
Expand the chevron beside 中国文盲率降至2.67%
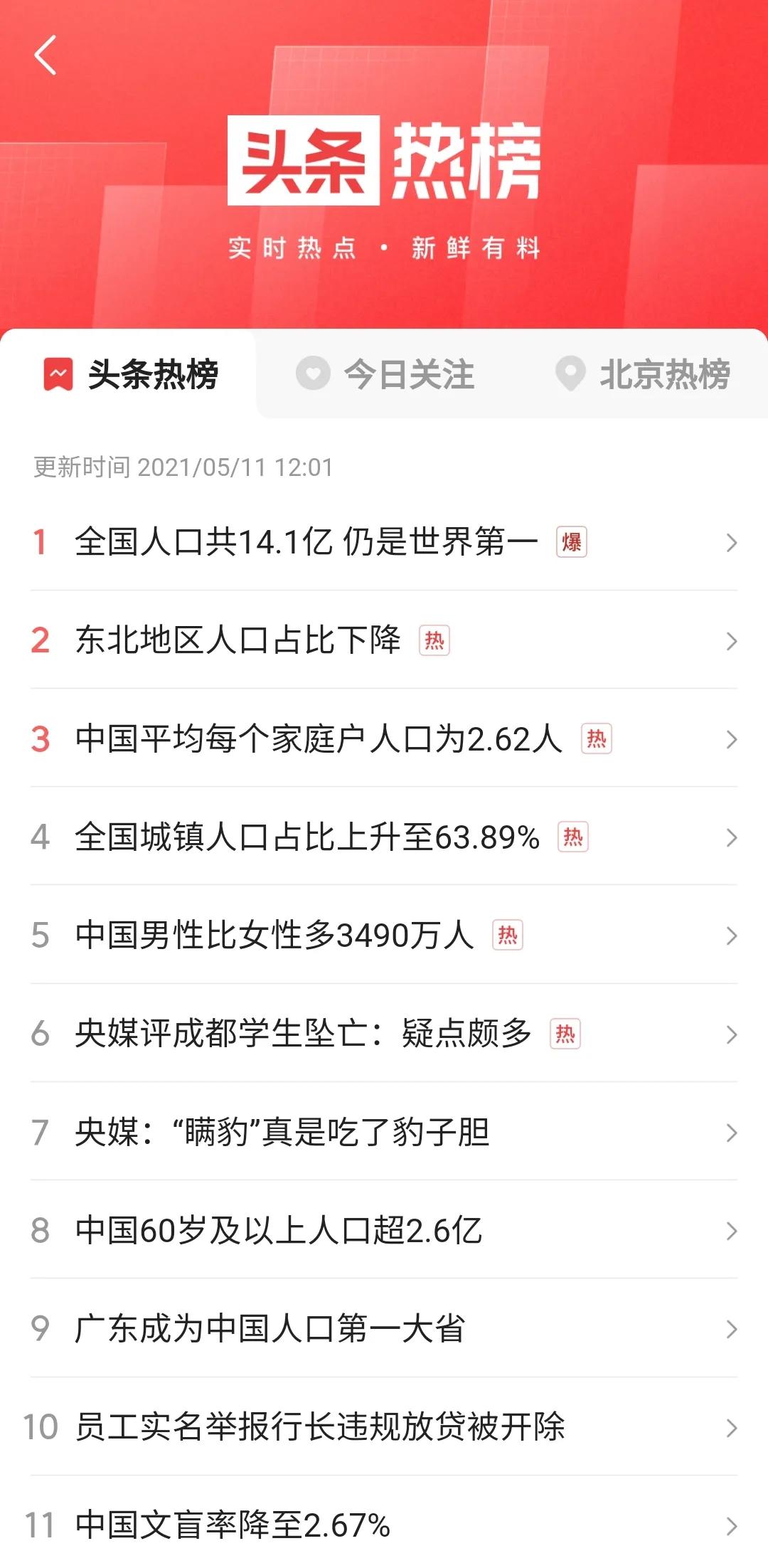pyautogui.click(x=732, y=1527)
